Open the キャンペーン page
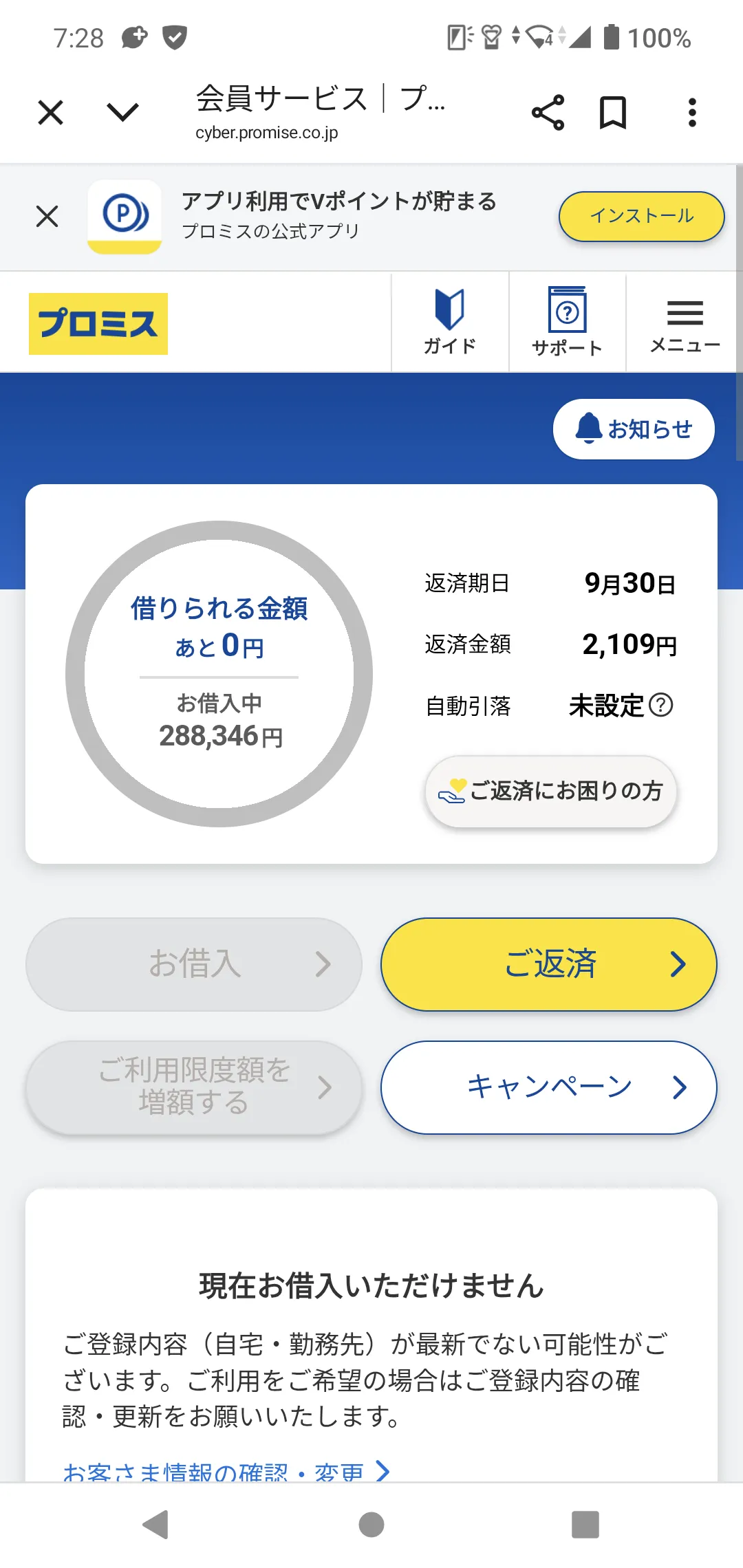This screenshot has height=1568, width=743. click(x=549, y=1087)
